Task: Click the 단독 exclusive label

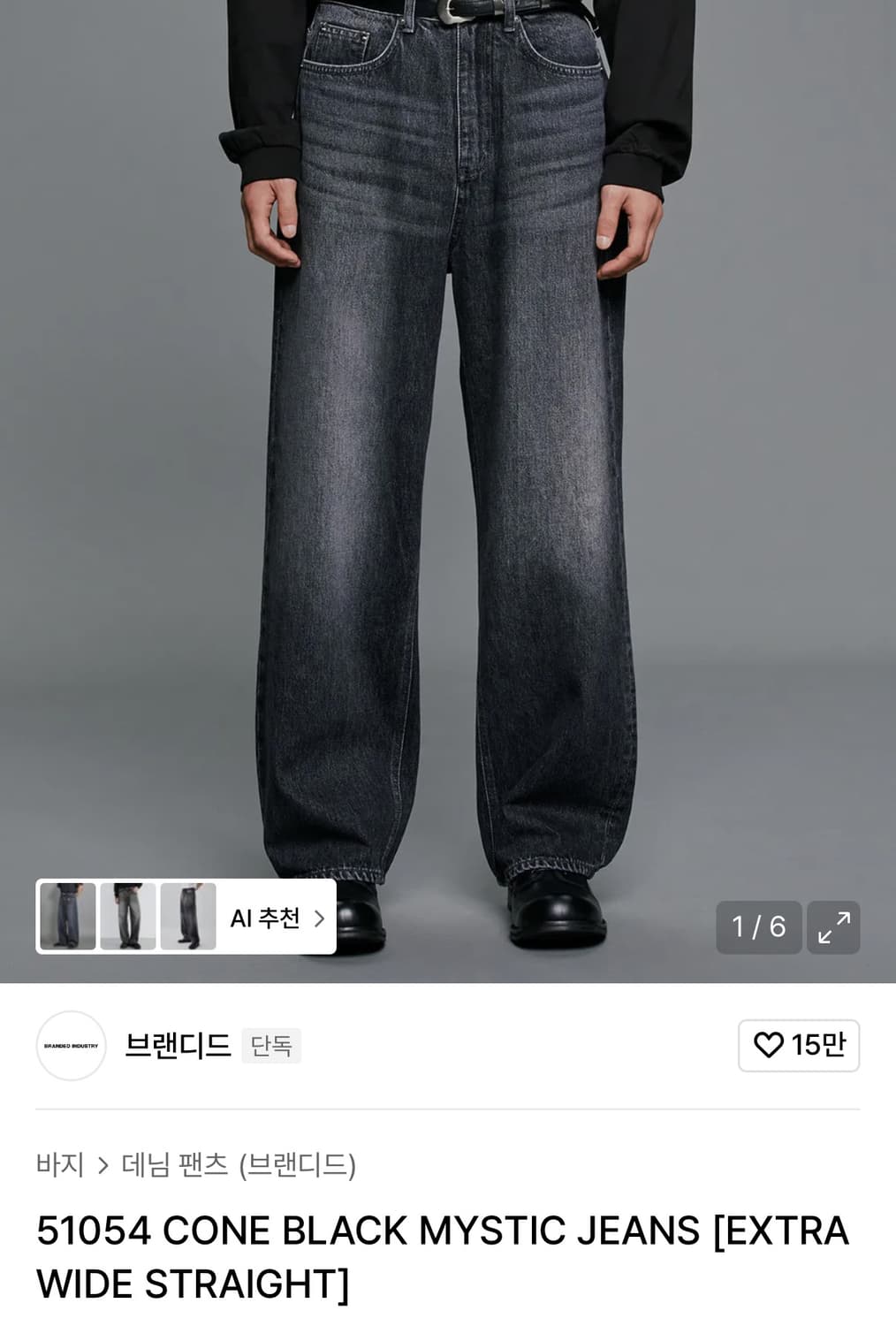Action: 271,1045
